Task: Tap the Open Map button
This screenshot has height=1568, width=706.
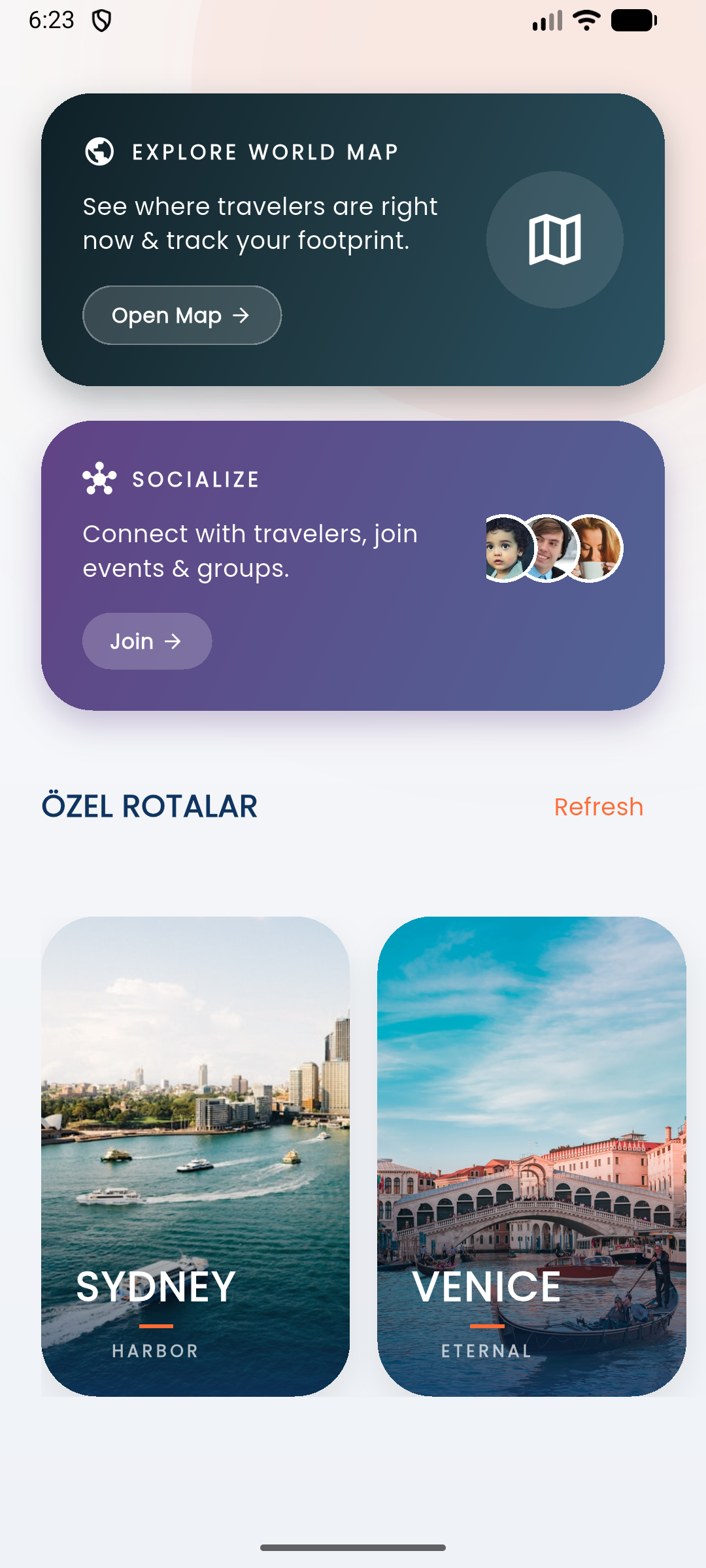Action: tap(182, 316)
